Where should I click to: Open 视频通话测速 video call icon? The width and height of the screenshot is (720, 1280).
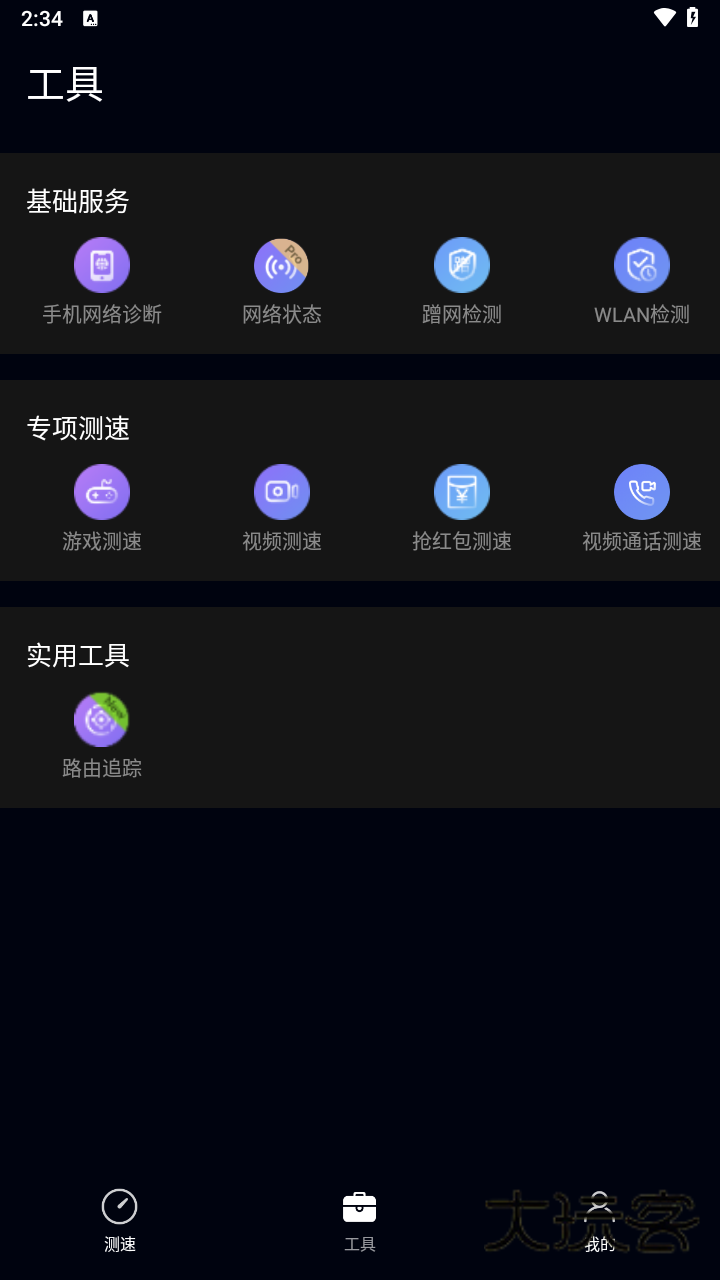(641, 491)
